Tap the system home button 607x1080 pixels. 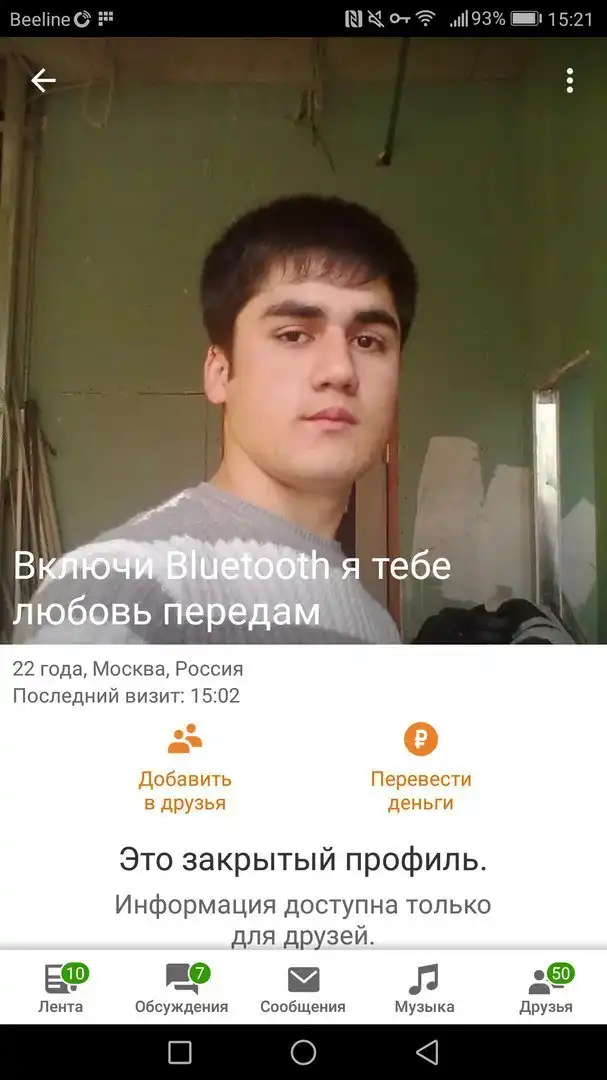tap(303, 1052)
